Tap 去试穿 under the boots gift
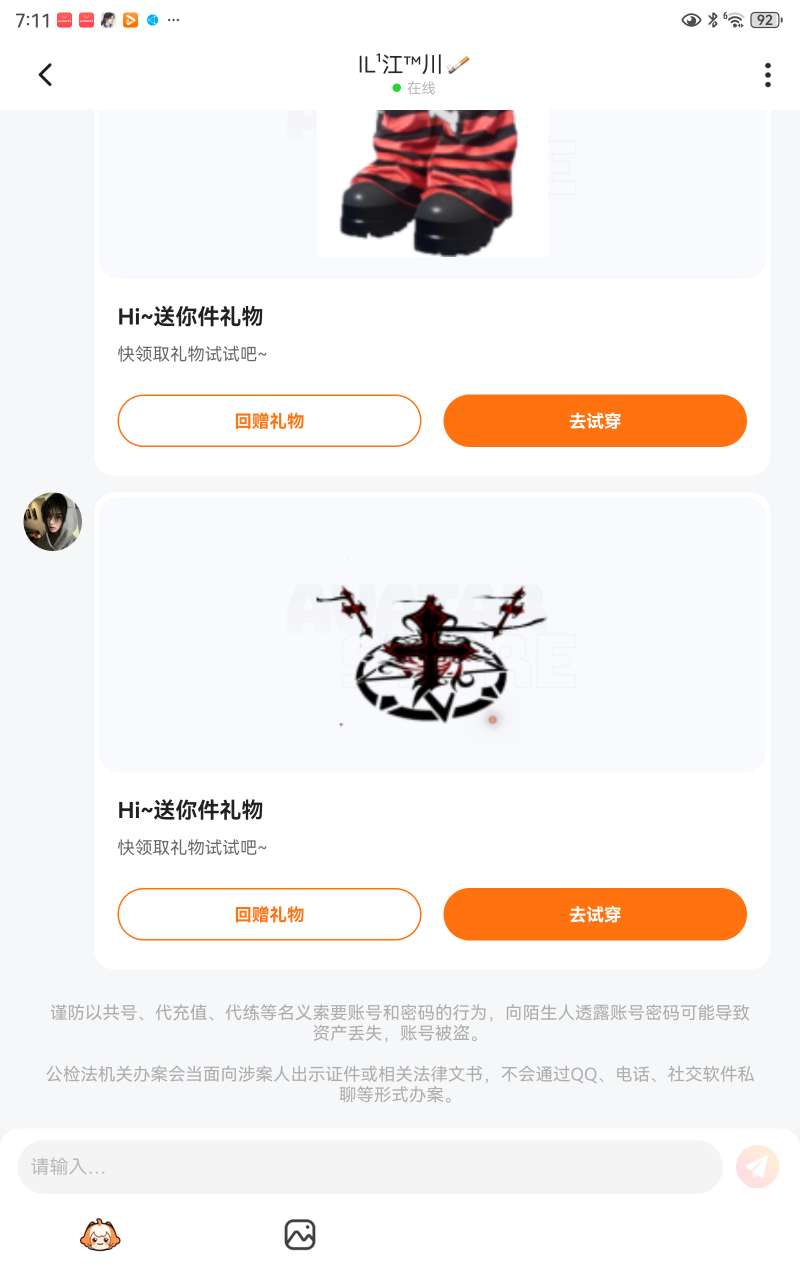Screen dimensions: 800x1280 point(595,421)
